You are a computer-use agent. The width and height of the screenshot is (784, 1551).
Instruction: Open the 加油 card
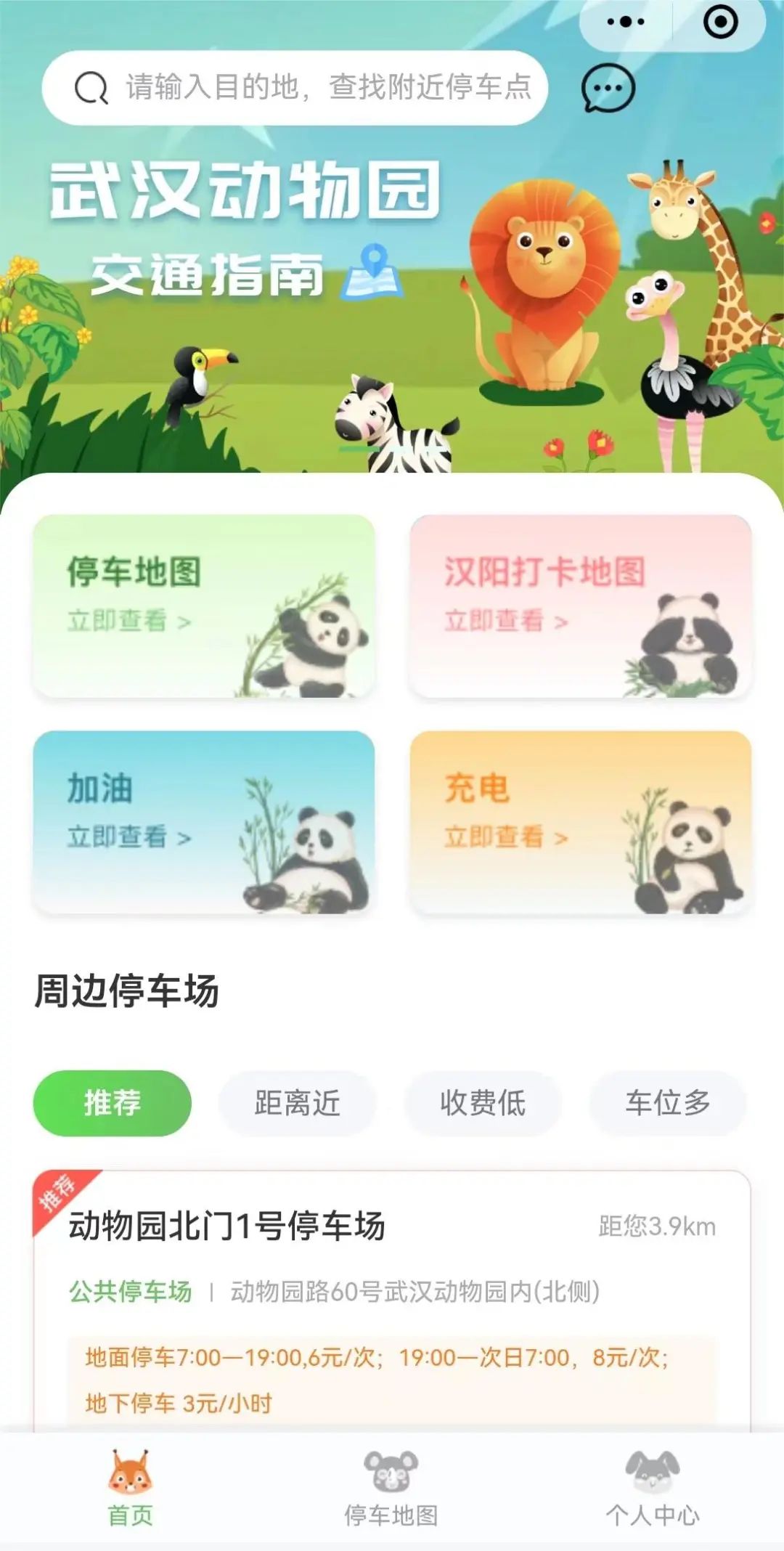pyautogui.click(x=204, y=822)
